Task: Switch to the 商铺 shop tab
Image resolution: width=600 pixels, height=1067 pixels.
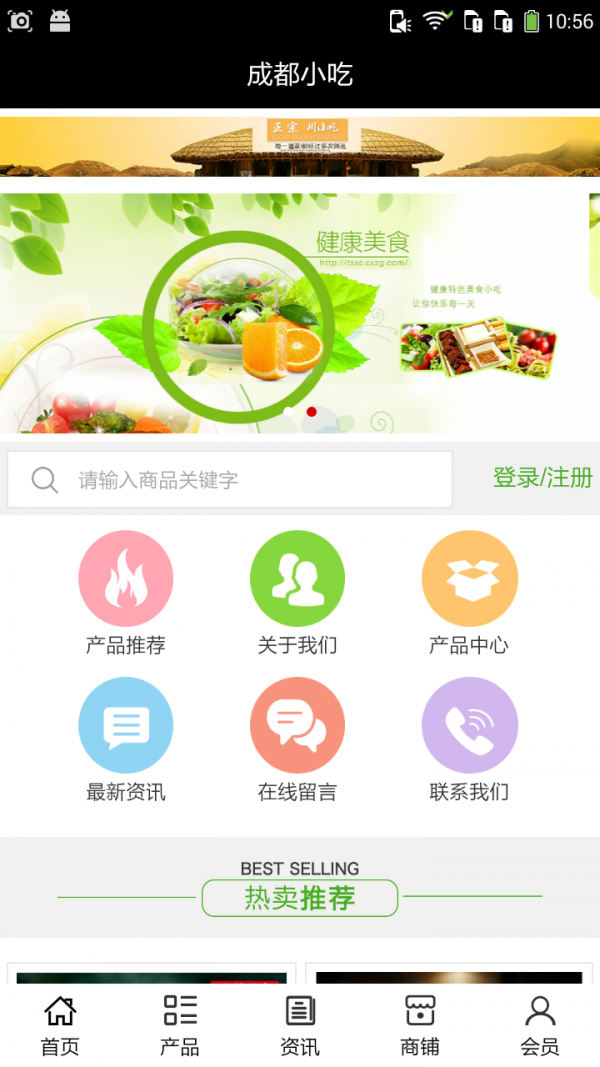Action: pos(420,1025)
